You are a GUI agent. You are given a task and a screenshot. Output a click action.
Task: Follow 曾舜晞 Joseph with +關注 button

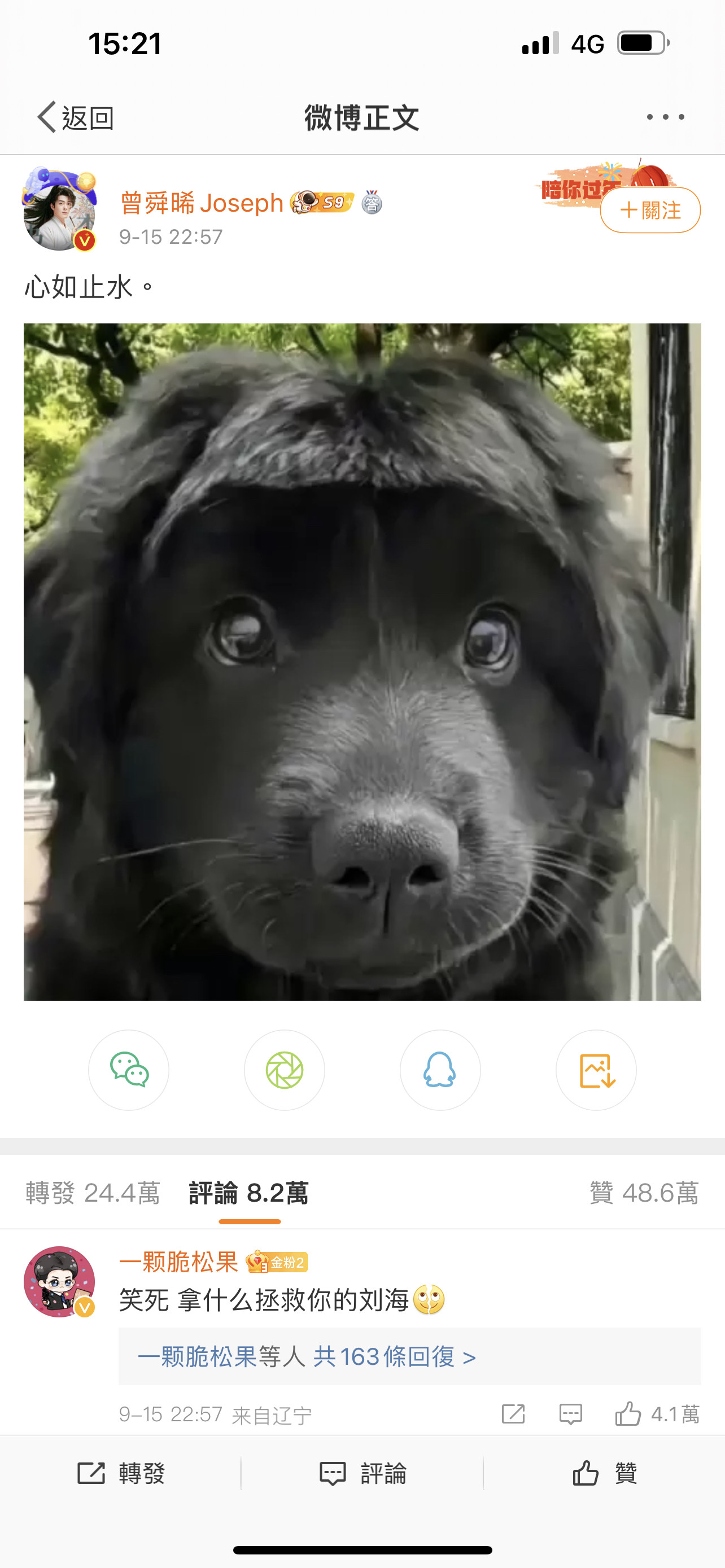pyautogui.click(x=649, y=211)
